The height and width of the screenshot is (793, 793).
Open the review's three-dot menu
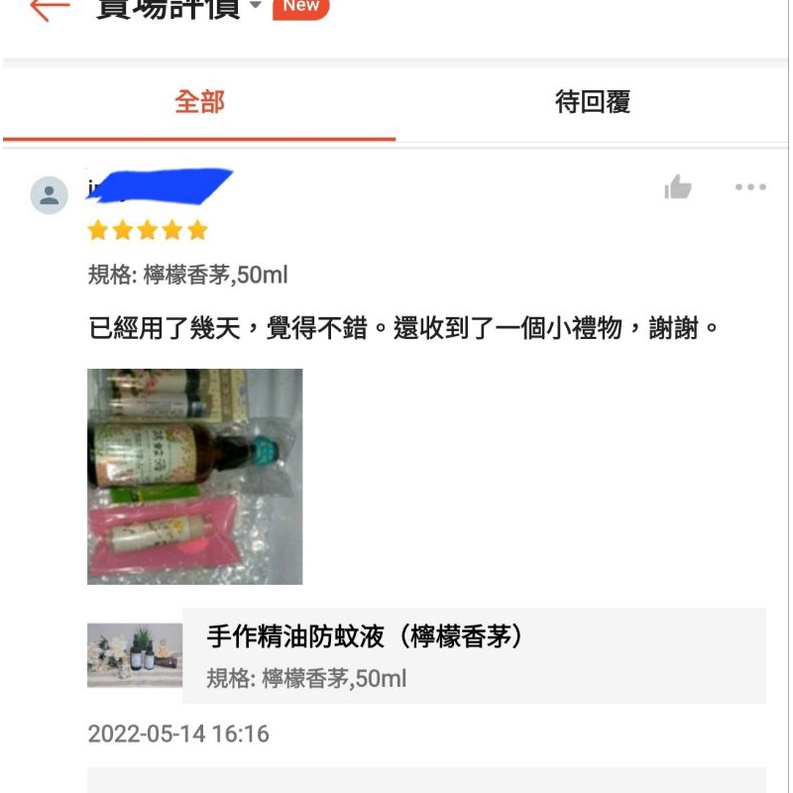(x=750, y=187)
